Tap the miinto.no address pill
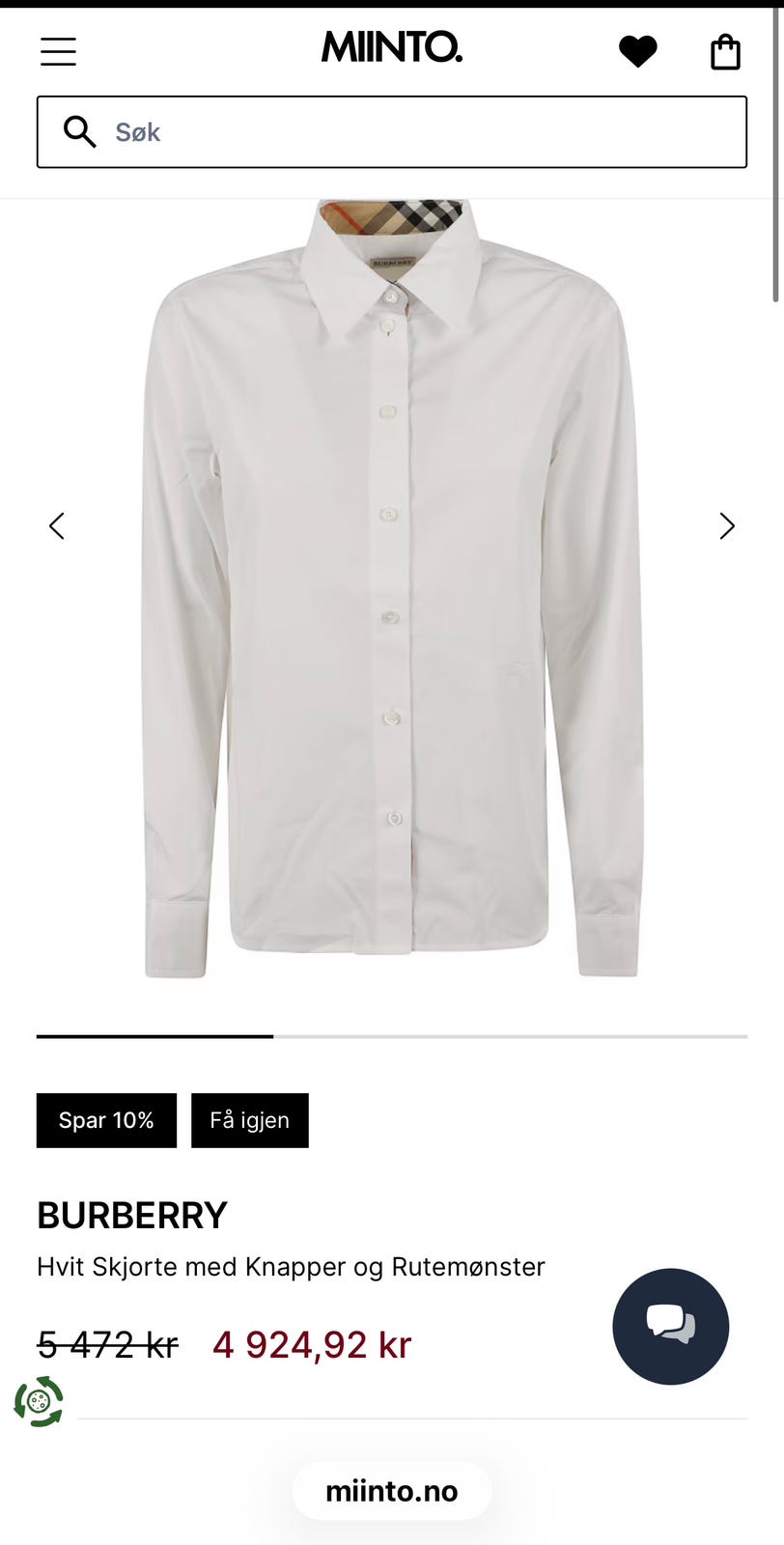784x1545 pixels. click(x=392, y=1491)
